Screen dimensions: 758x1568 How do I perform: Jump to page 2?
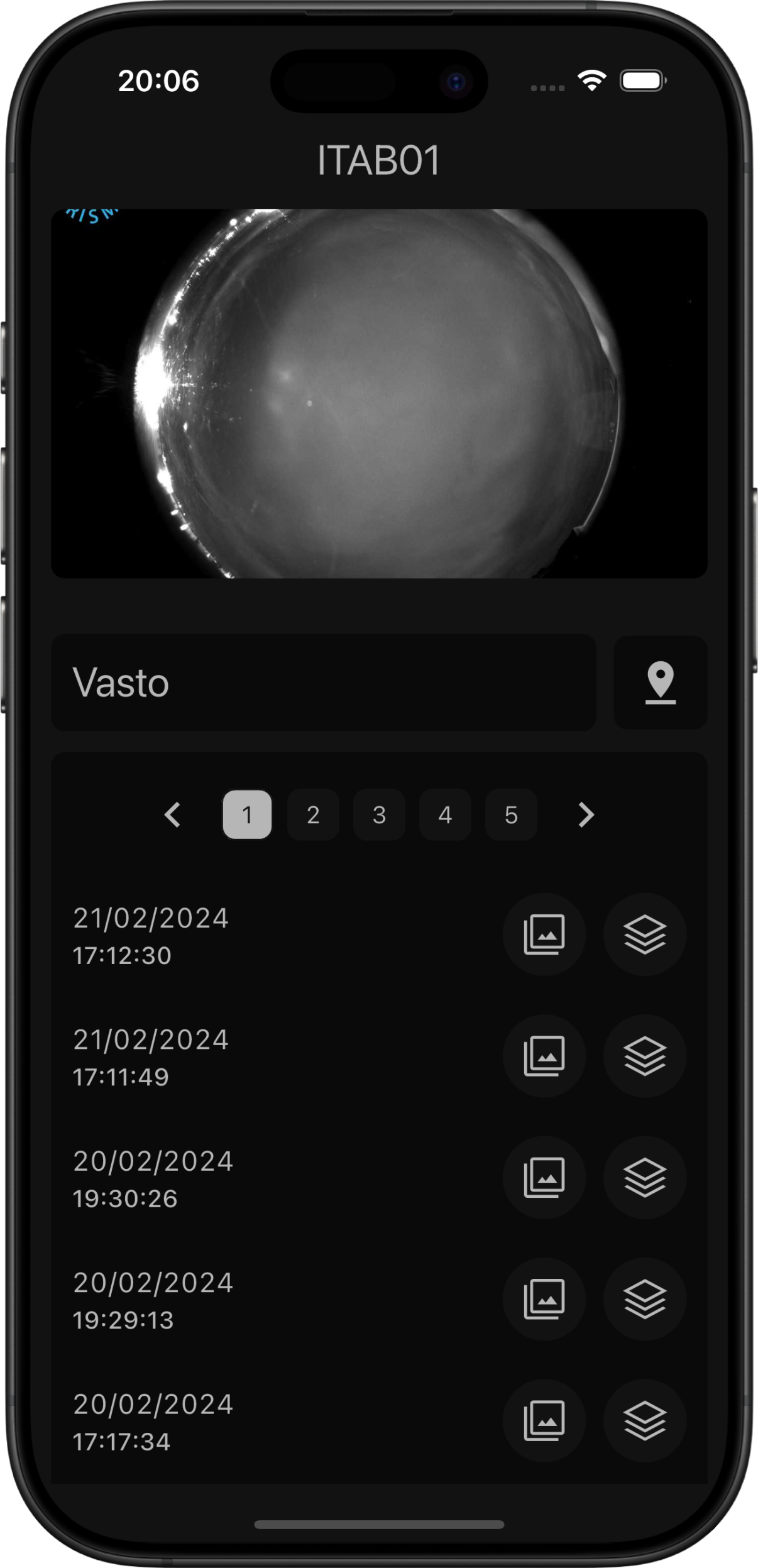pos(313,814)
